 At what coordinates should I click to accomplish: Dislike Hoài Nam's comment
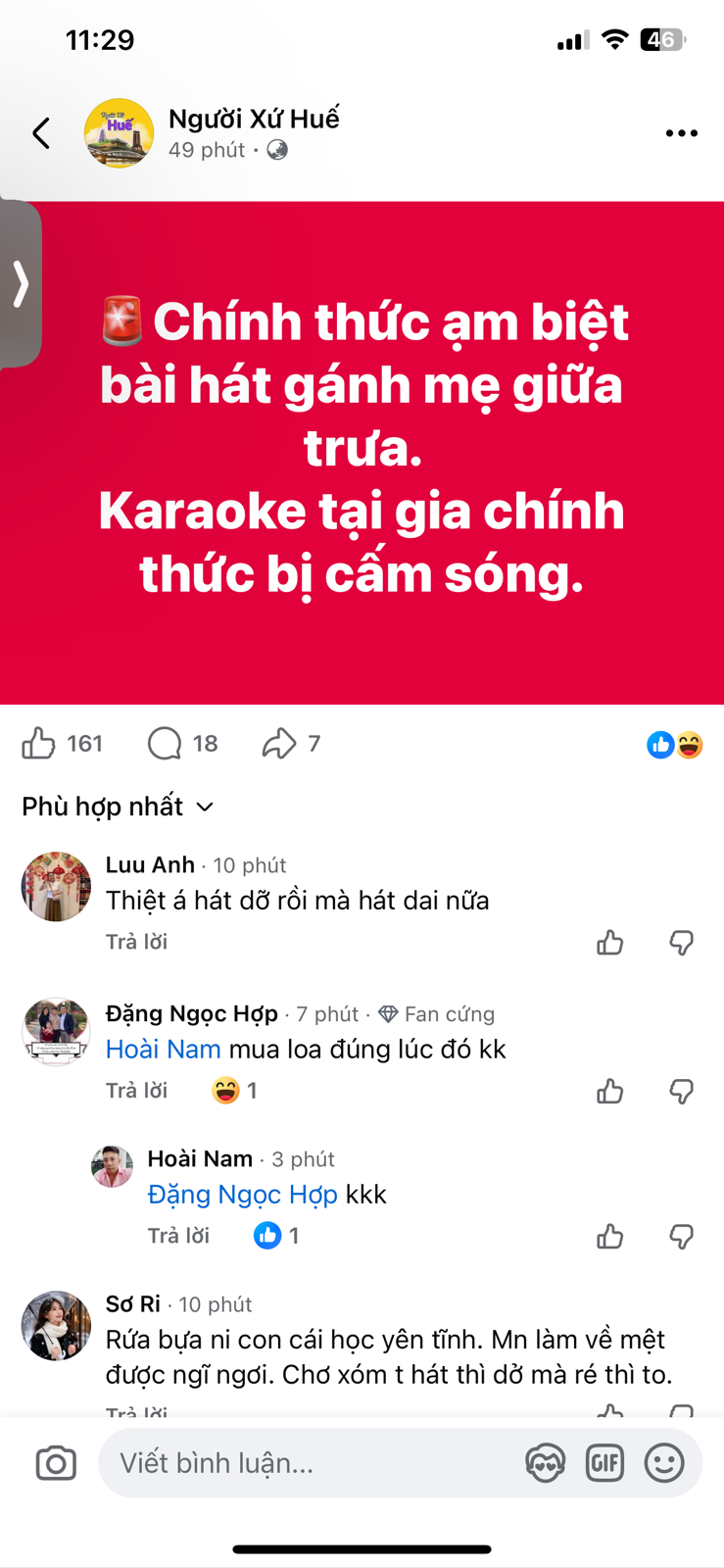click(681, 1237)
